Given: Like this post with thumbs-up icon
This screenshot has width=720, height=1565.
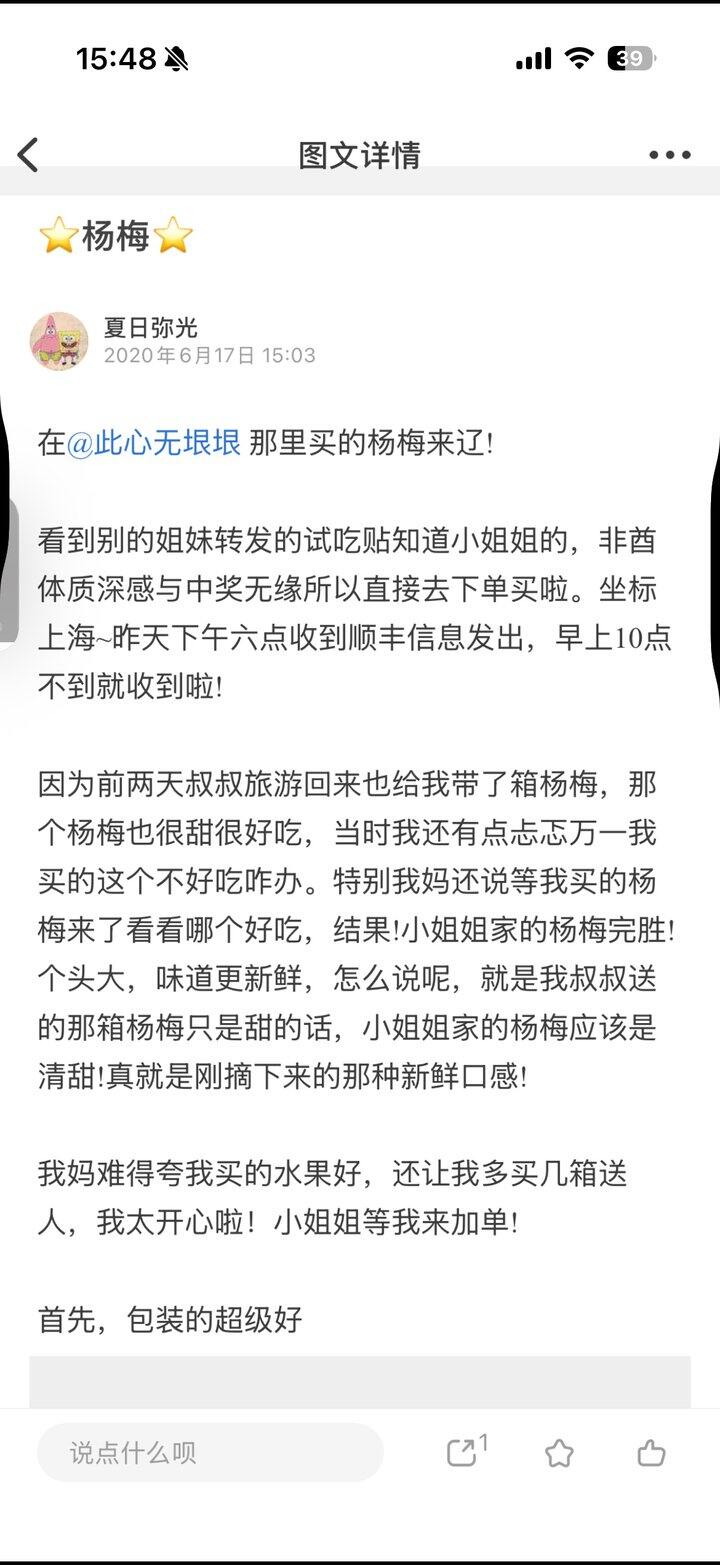Looking at the screenshot, I should 651,1452.
